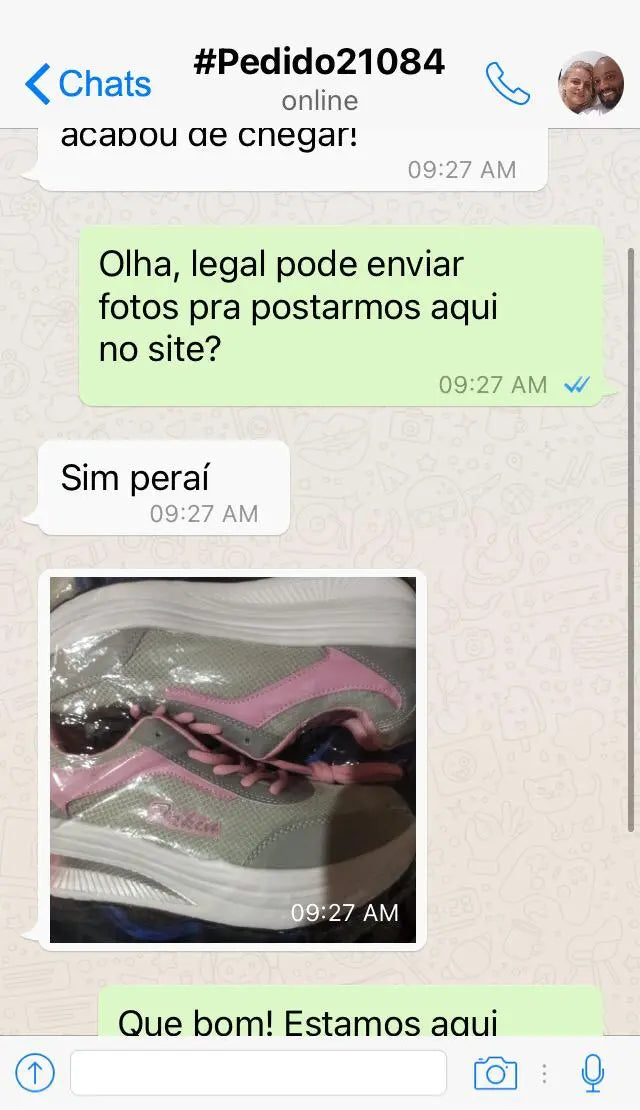Open the attachment upload icon
The width and height of the screenshot is (640, 1110).
click(35, 1074)
